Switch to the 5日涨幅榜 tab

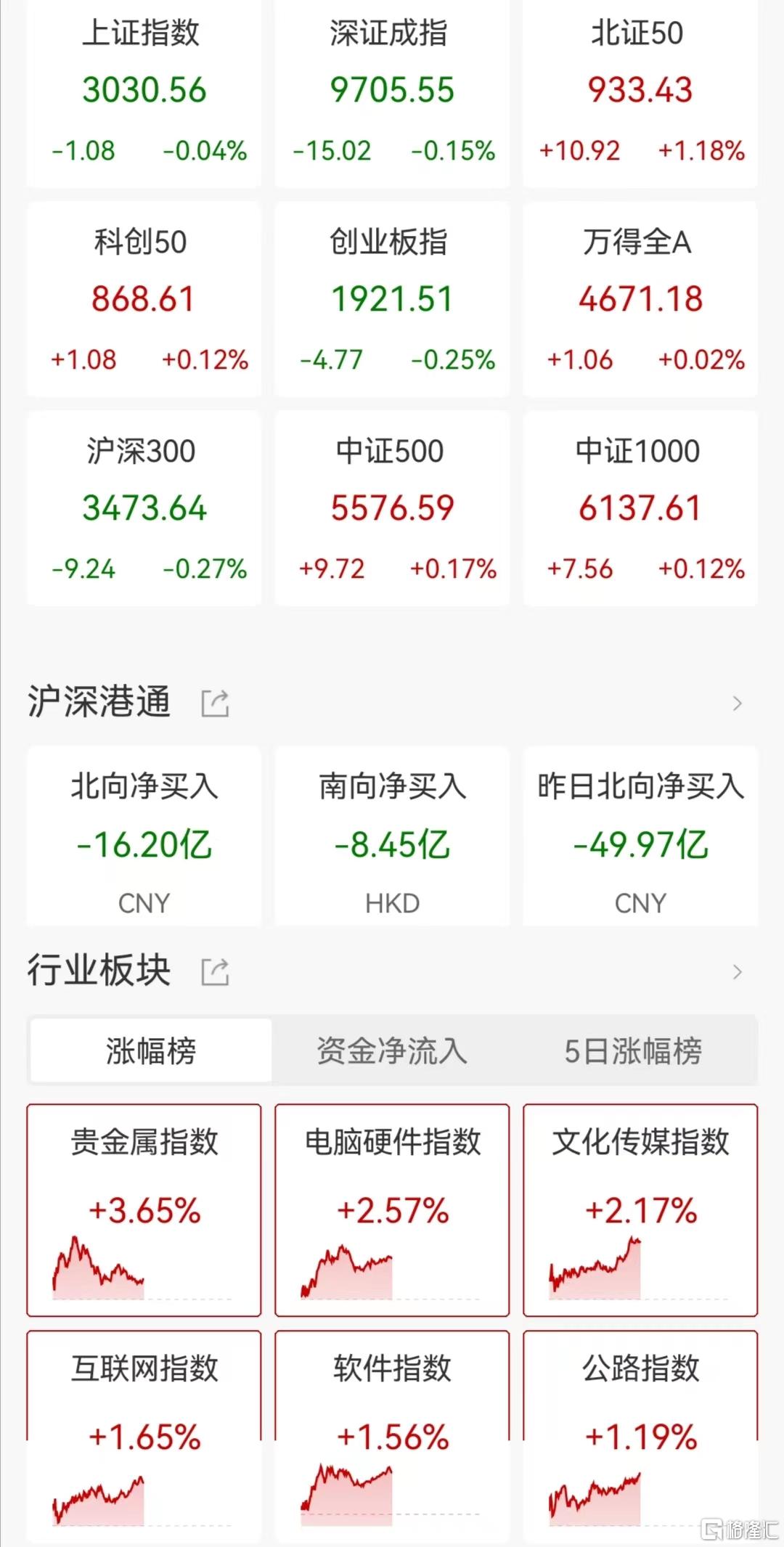click(x=633, y=1051)
